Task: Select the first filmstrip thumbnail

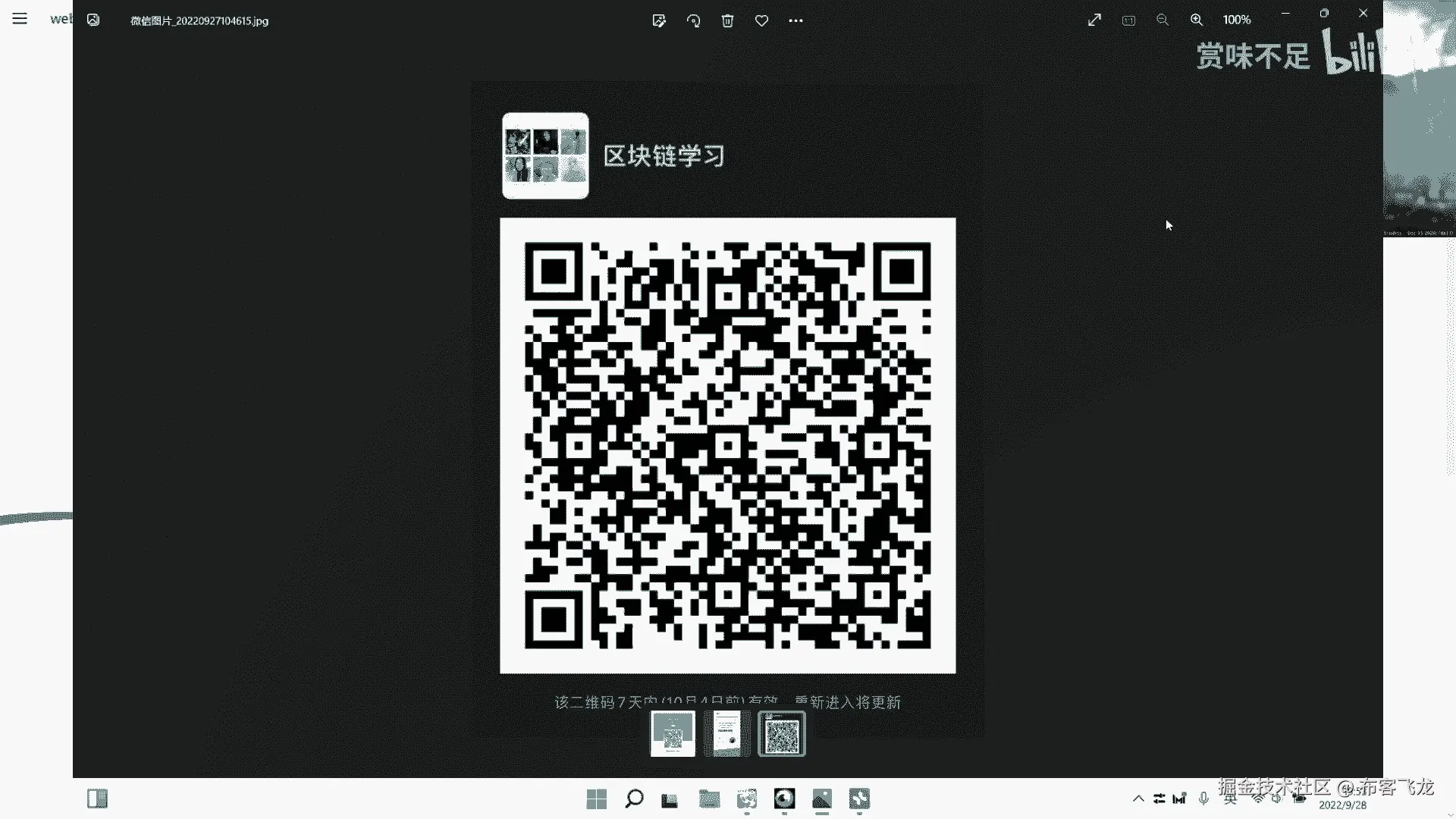Action: (x=673, y=733)
